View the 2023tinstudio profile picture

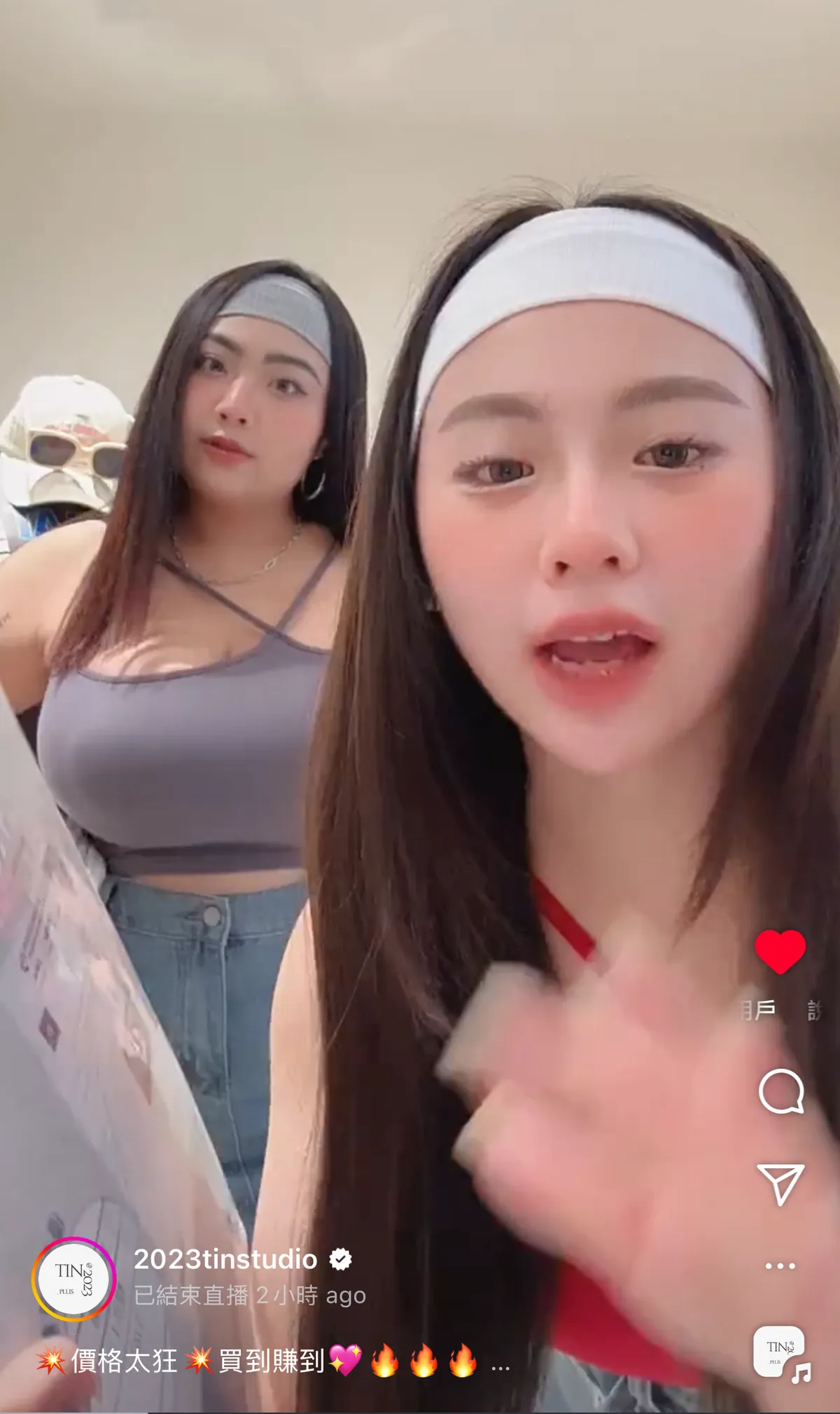pyautogui.click(x=73, y=1279)
